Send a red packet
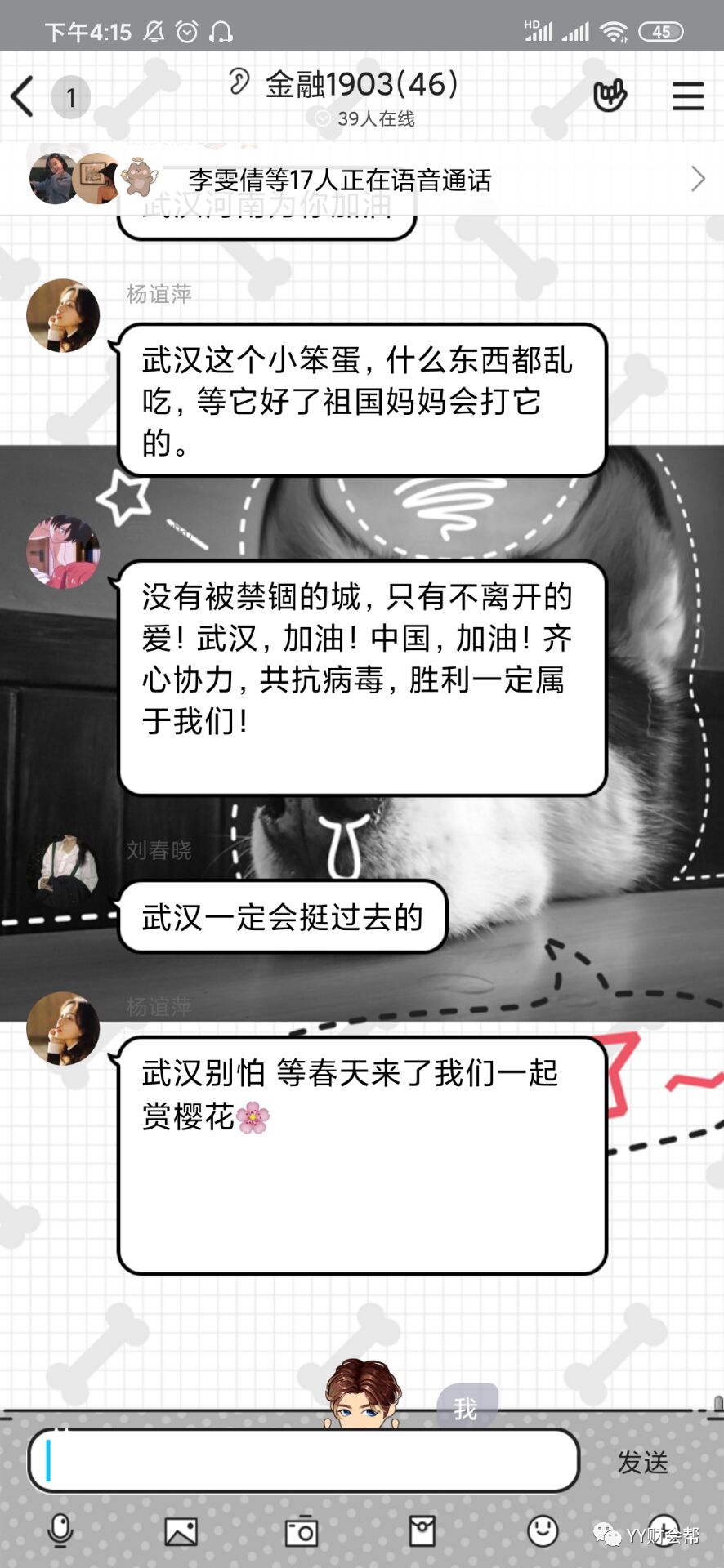 click(x=422, y=1531)
